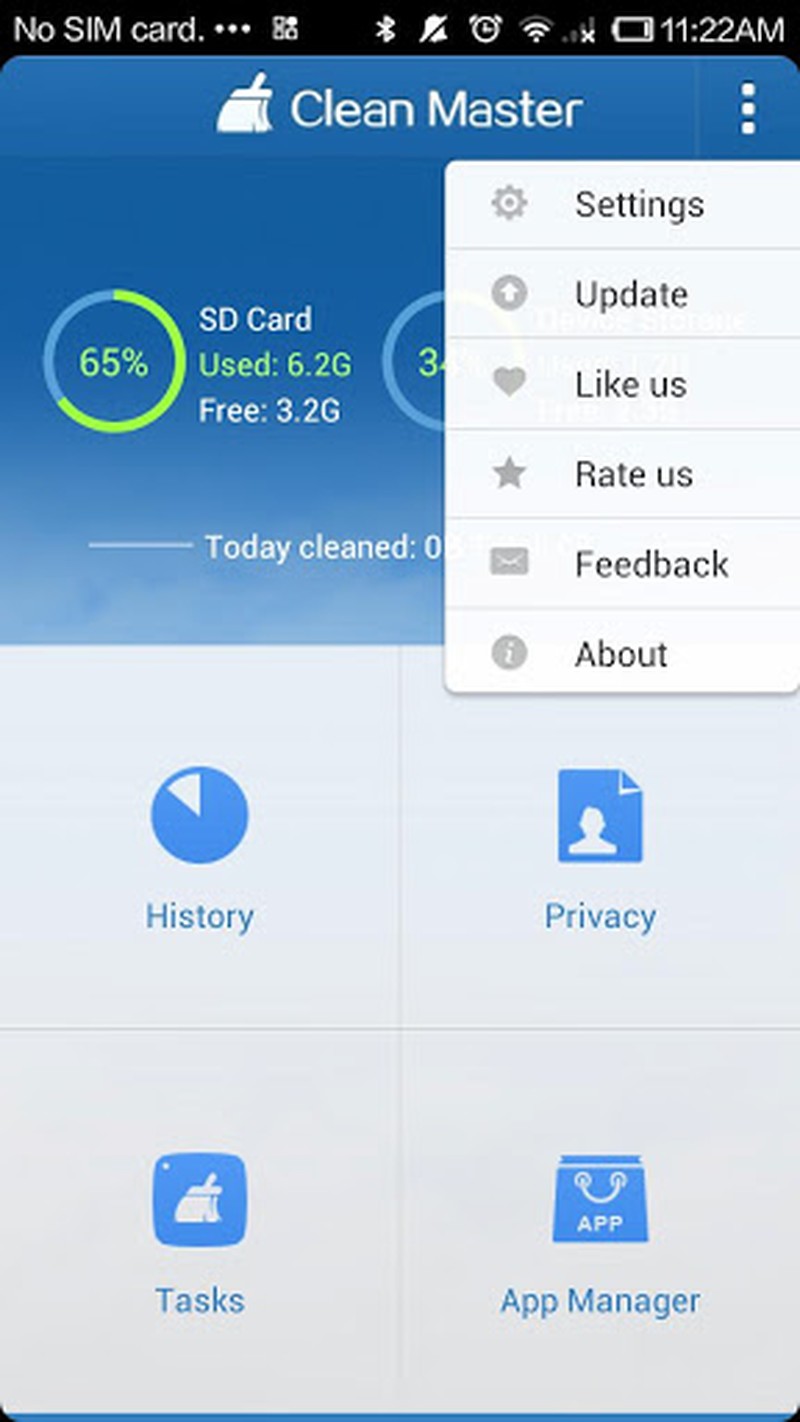Viewport: 800px width, 1422px height.
Task: Launch App Manager
Action: tap(600, 1232)
